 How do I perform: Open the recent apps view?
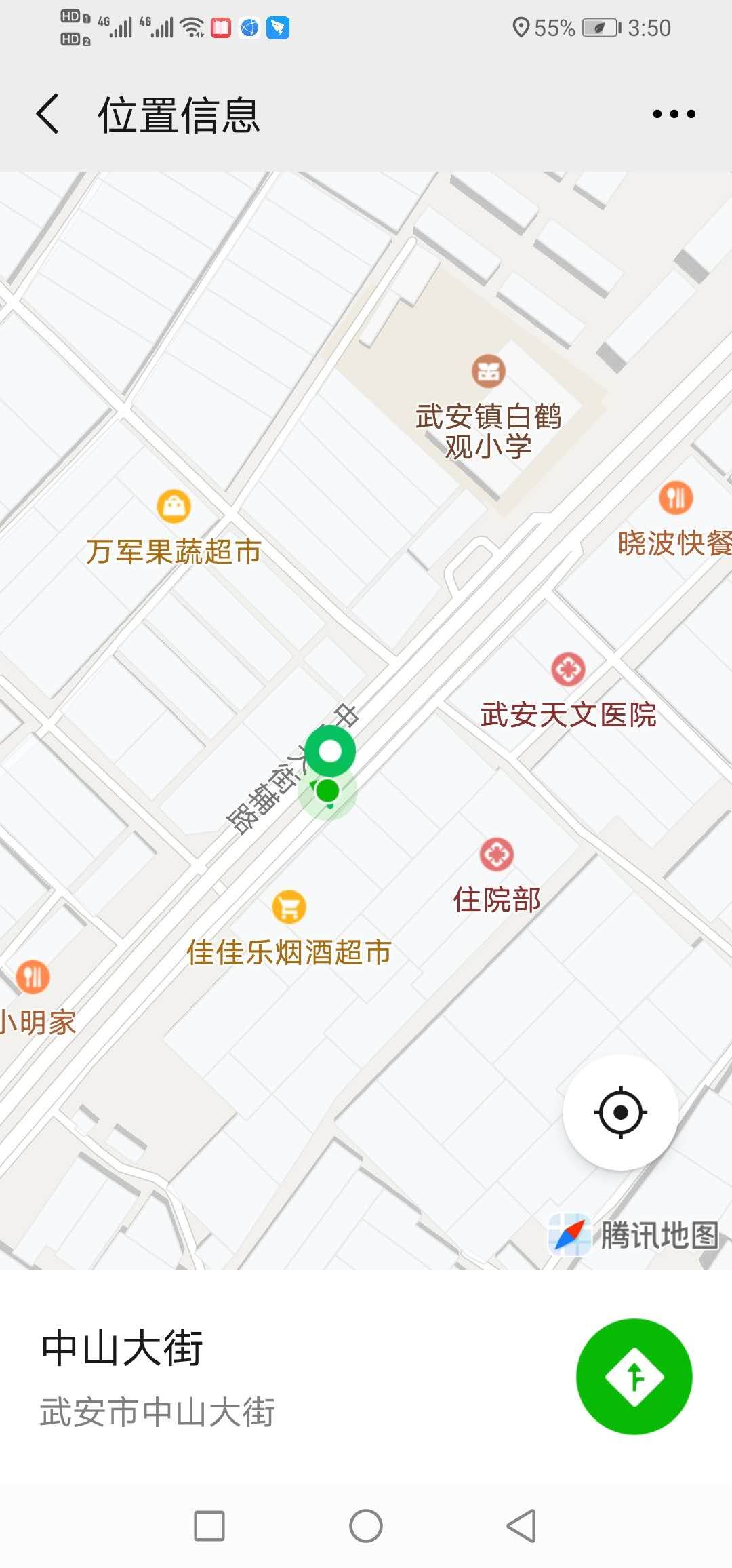tap(209, 1526)
